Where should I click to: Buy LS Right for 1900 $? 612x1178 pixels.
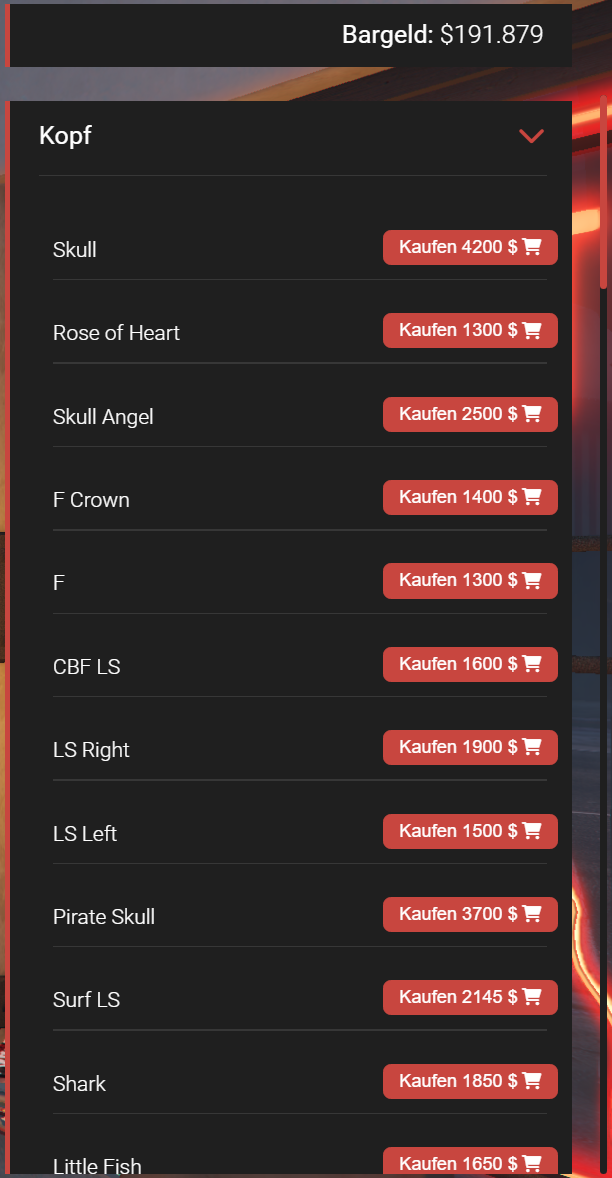470,747
